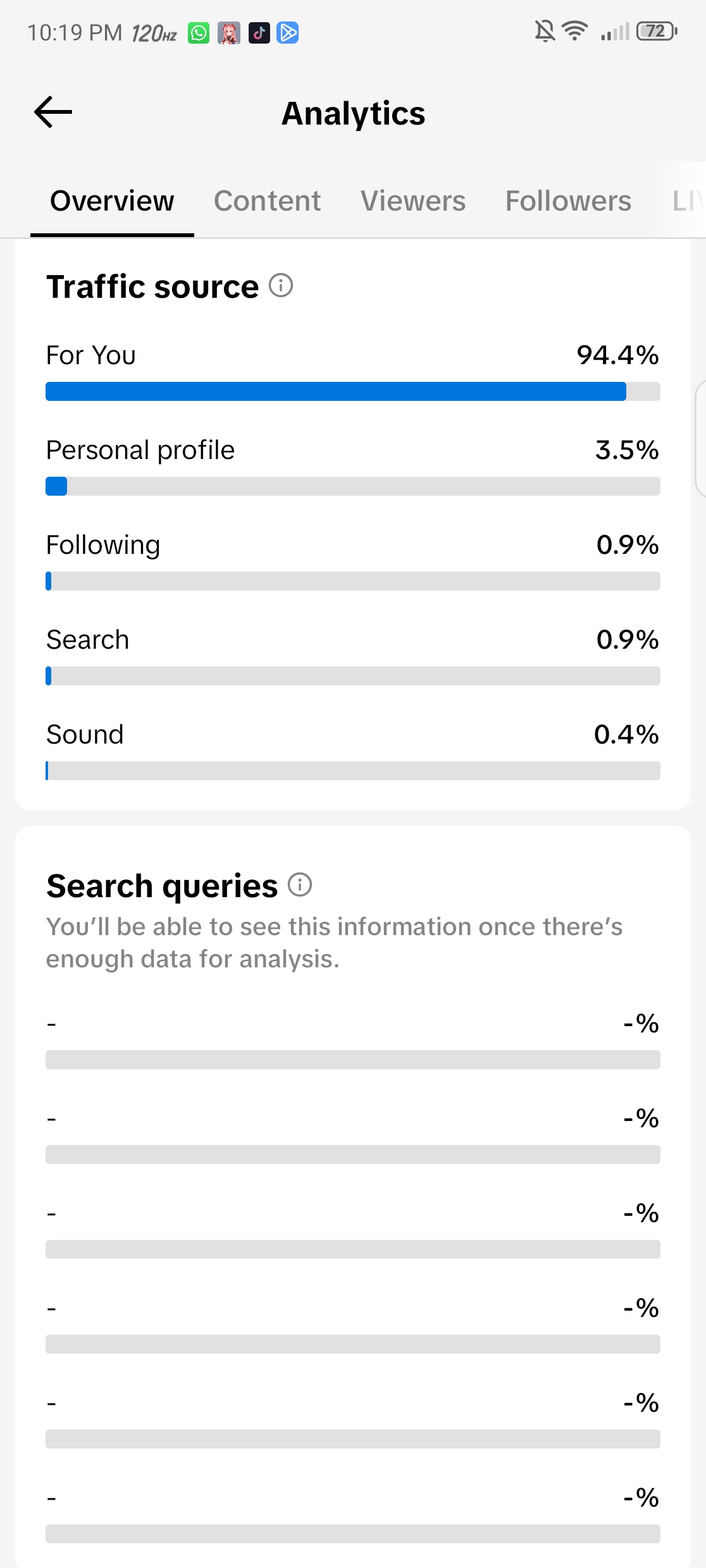Go back from Analytics
The height and width of the screenshot is (1568, 706).
tap(53, 113)
